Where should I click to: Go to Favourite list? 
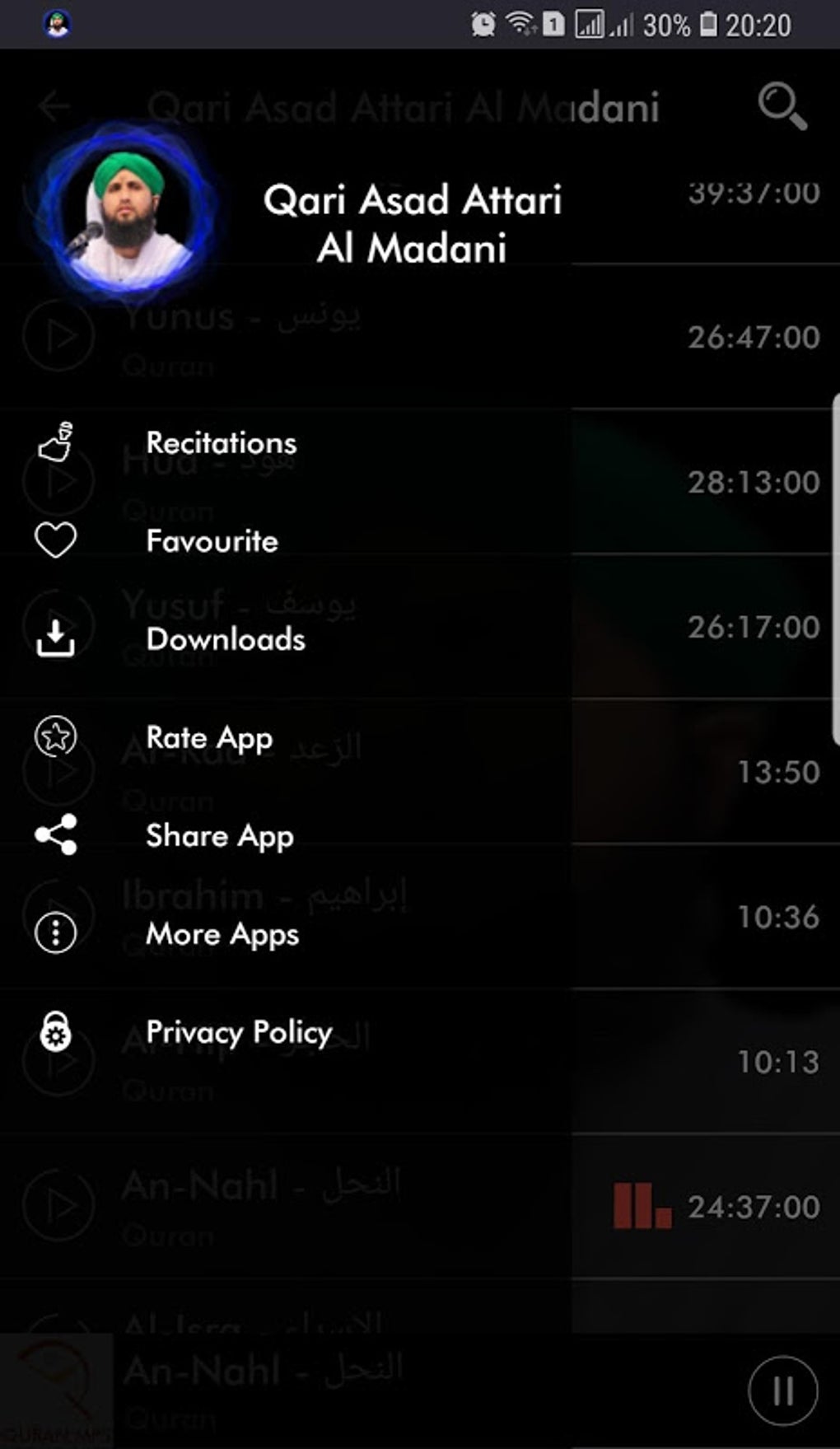tap(212, 541)
